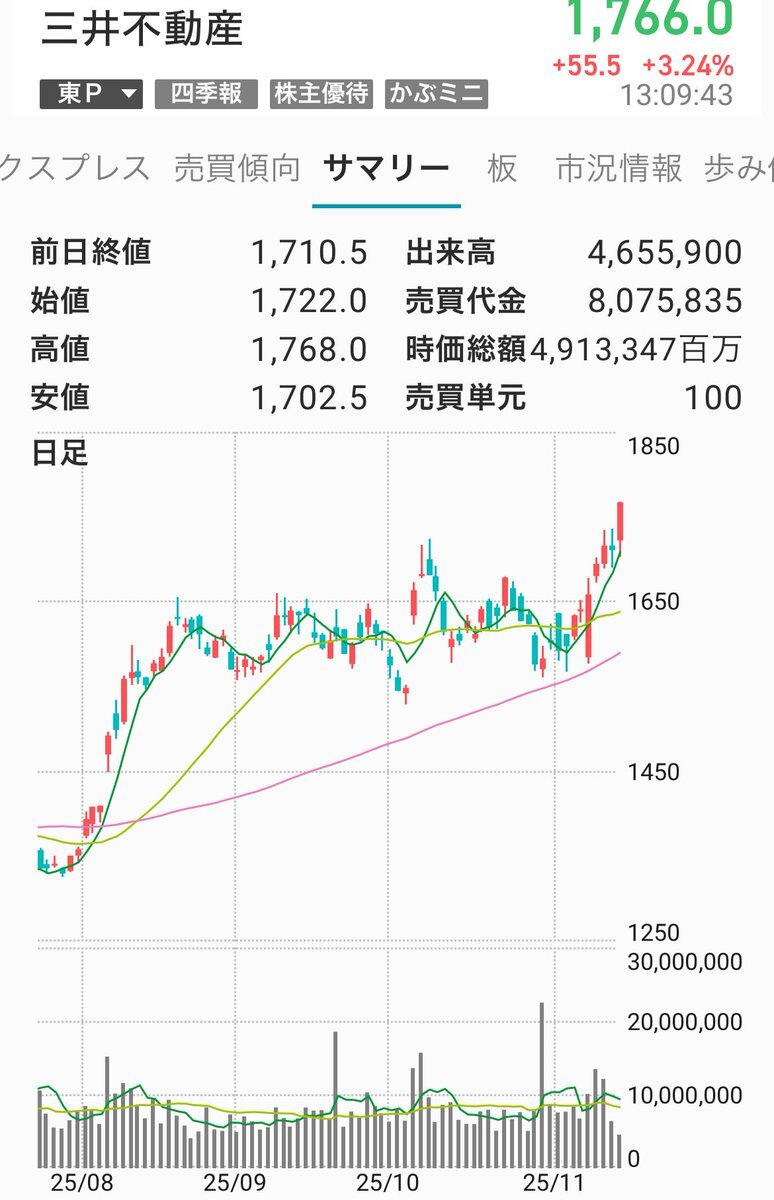
Task: Switch to the 板 order book tab
Action: click(502, 169)
